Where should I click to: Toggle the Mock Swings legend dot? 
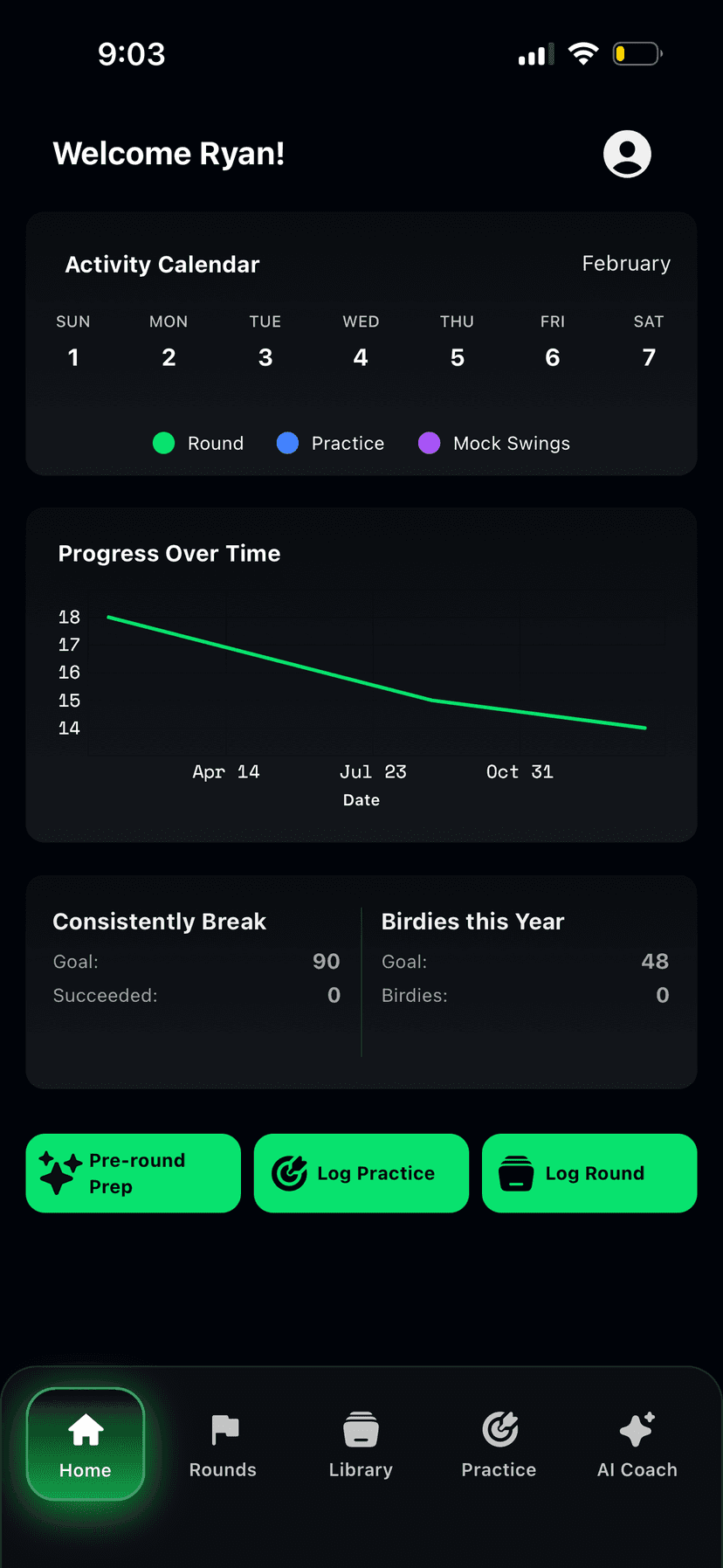[x=429, y=443]
